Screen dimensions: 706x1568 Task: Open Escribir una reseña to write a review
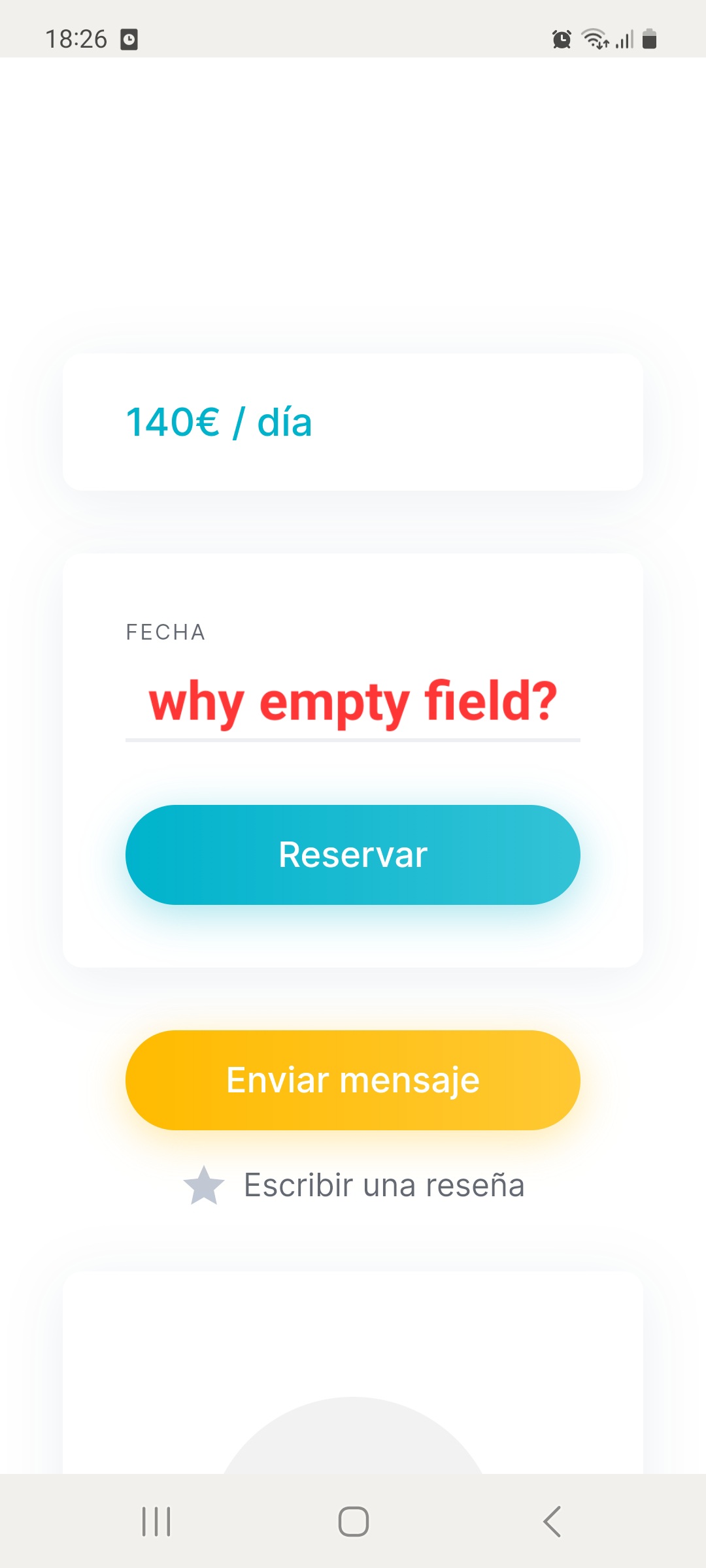click(354, 1185)
